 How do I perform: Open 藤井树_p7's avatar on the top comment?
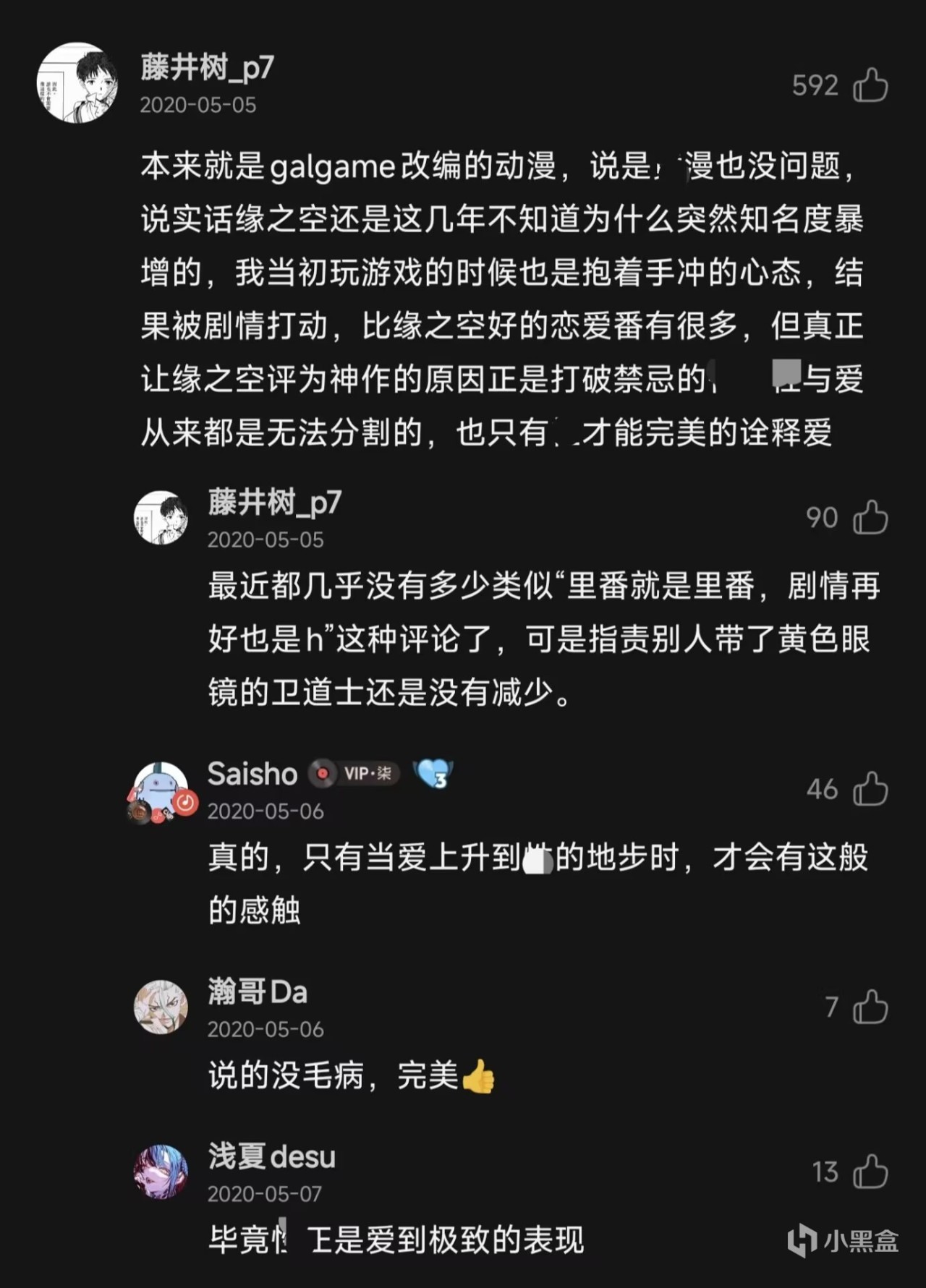77,82
